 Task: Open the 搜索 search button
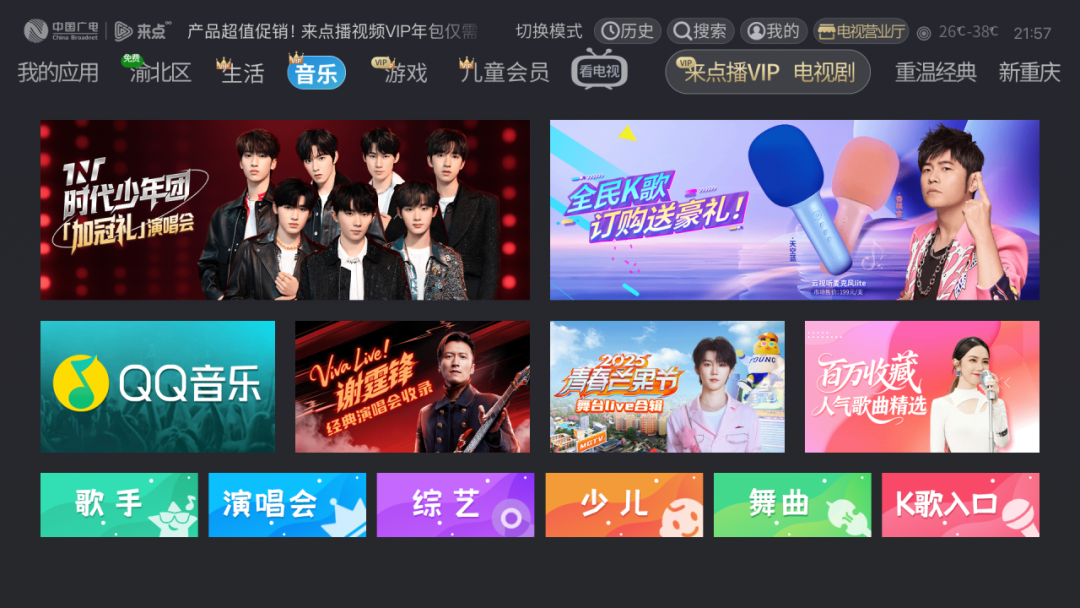click(x=701, y=32)
